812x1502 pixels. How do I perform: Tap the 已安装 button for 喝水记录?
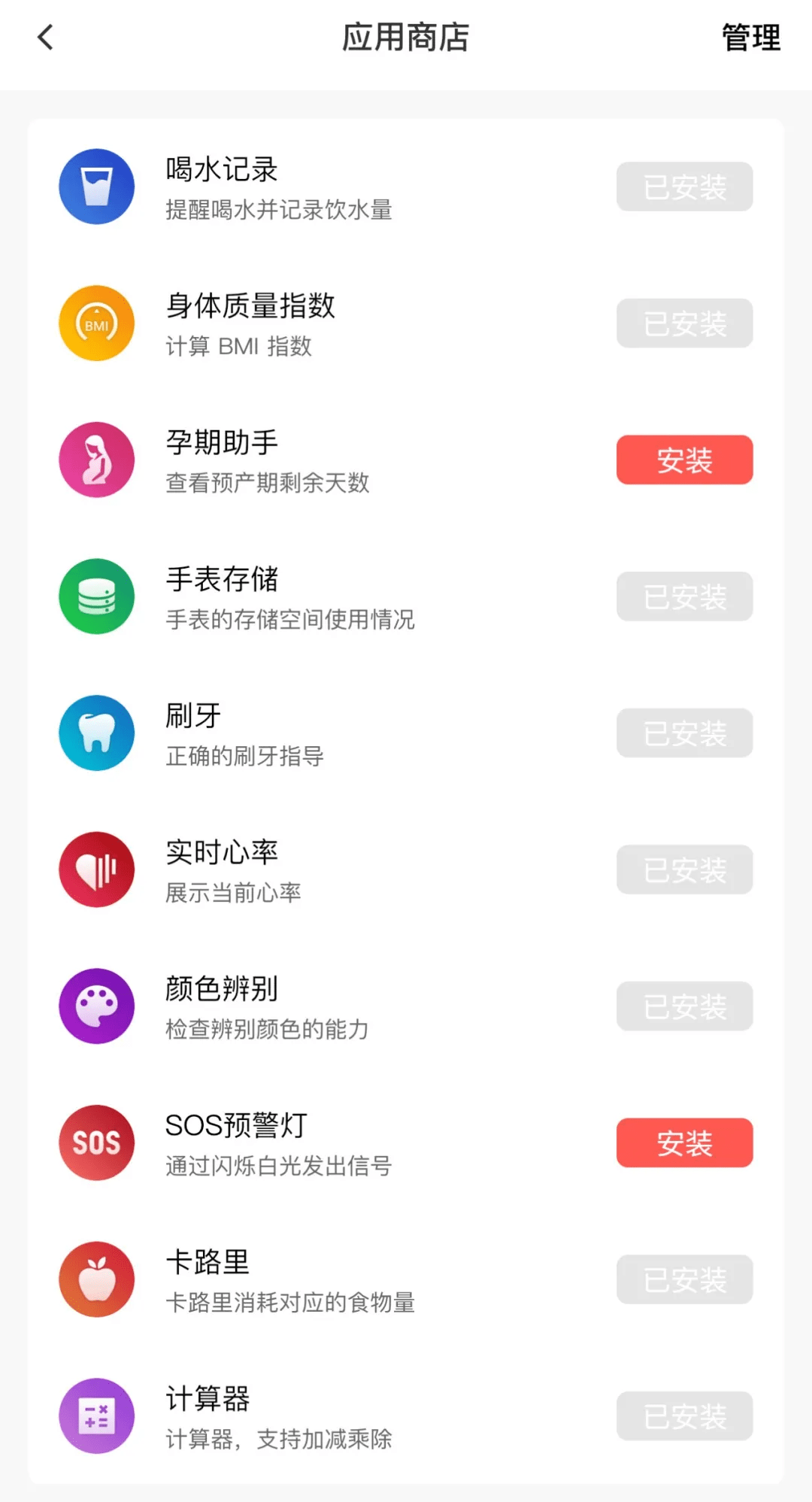(684, 187)
